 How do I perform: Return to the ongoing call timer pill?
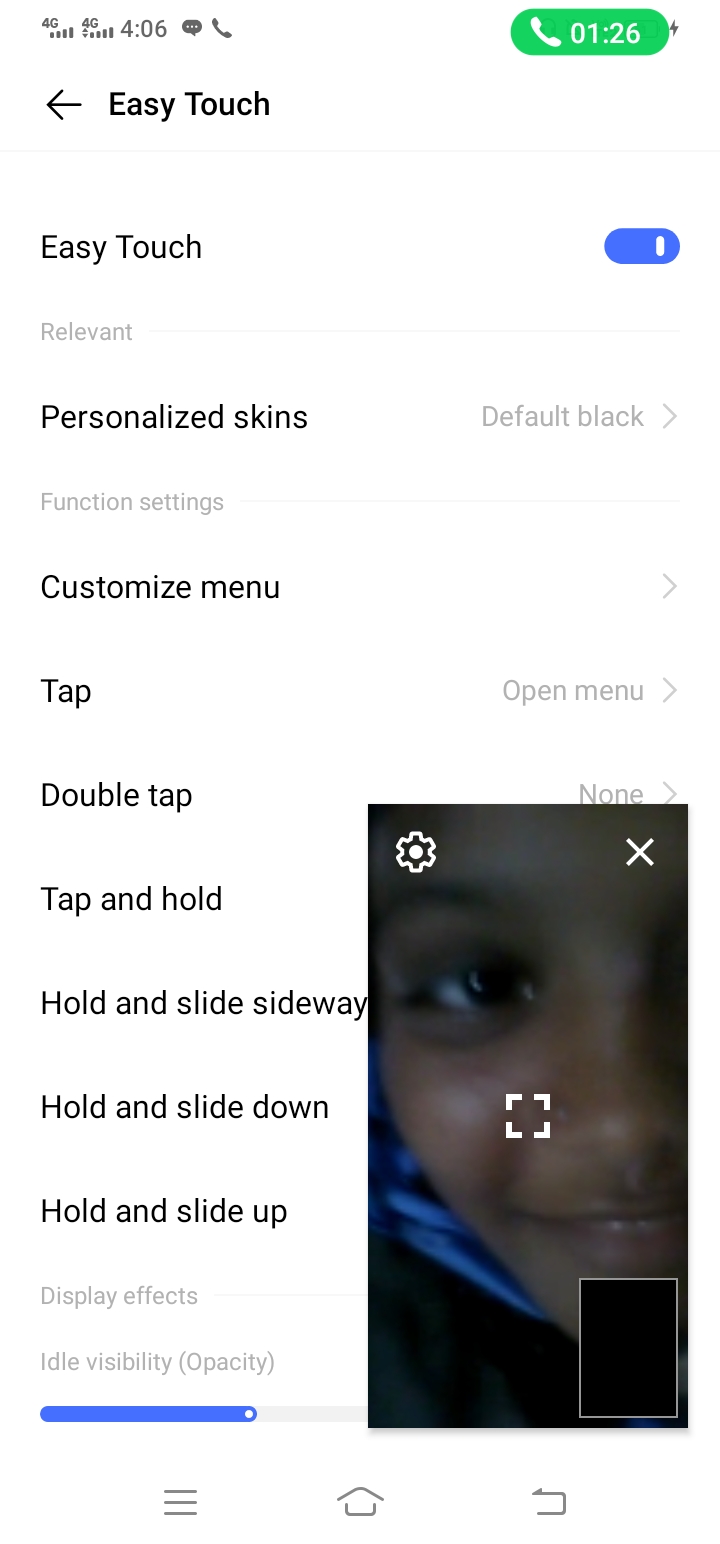(x=589, y=32)
